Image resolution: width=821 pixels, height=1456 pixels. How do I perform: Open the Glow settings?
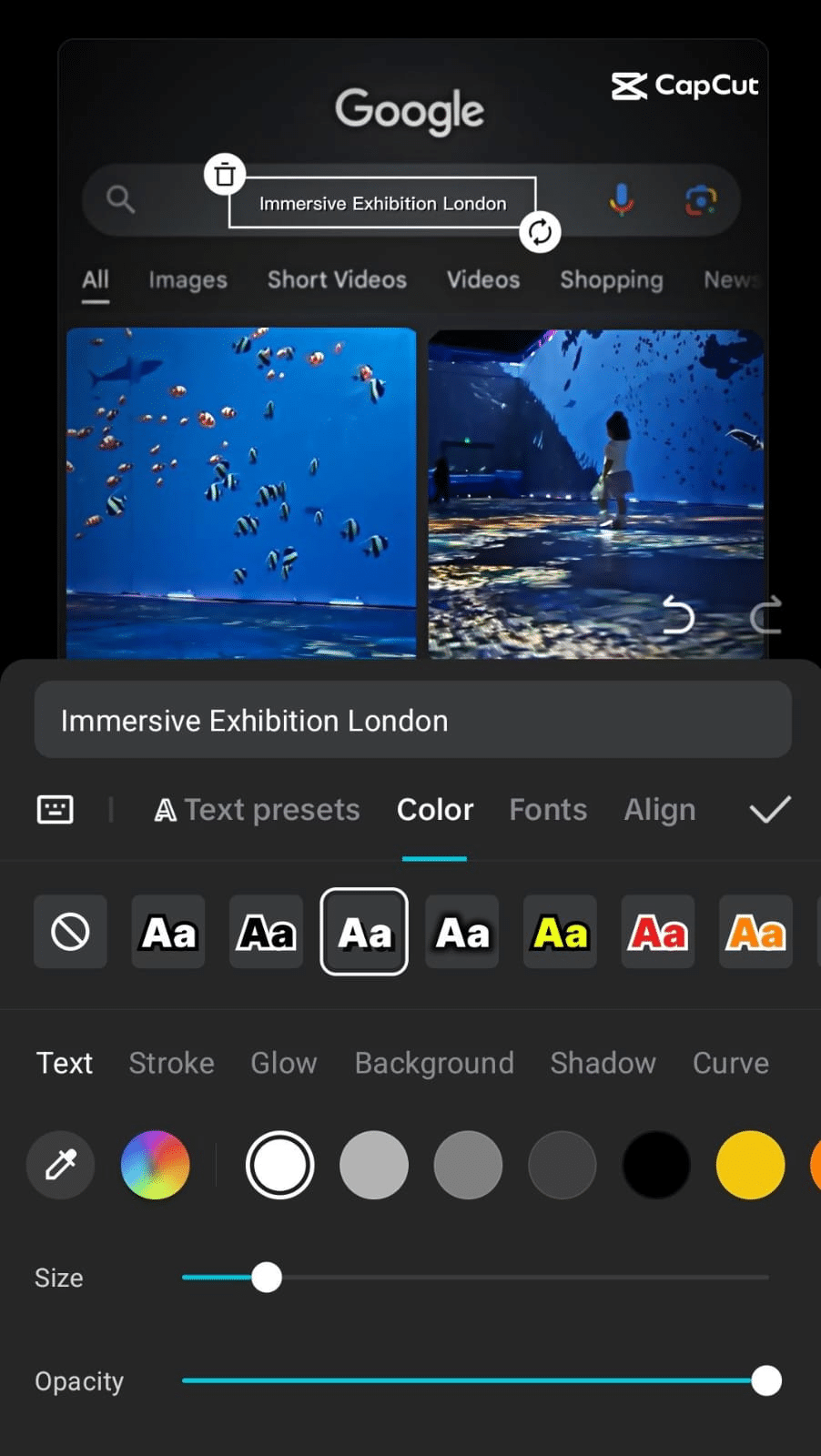(284, 1063)
